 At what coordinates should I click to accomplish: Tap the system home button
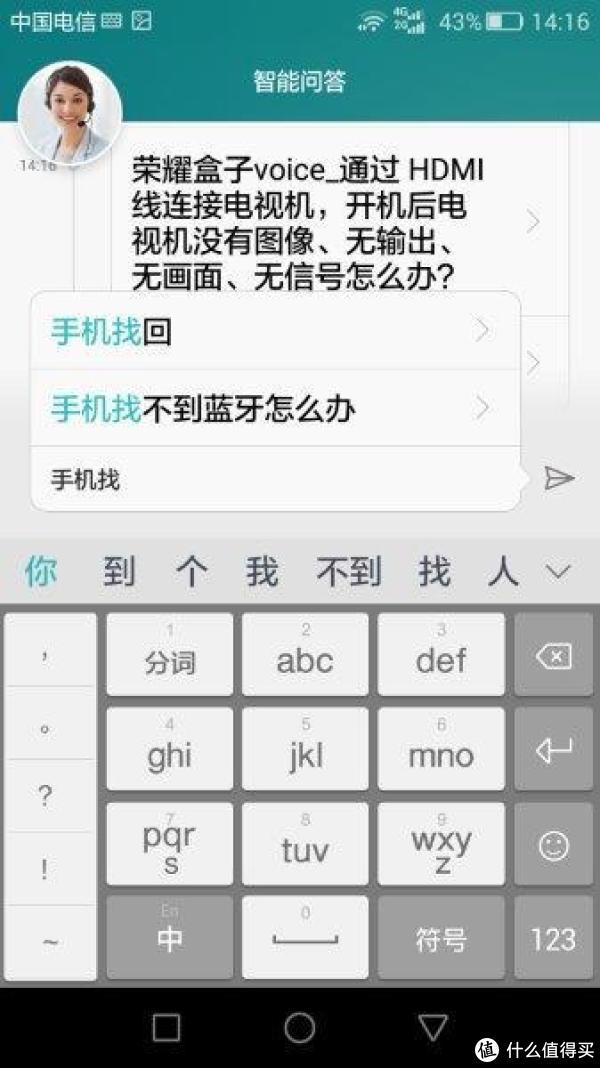pos(300,1026)
